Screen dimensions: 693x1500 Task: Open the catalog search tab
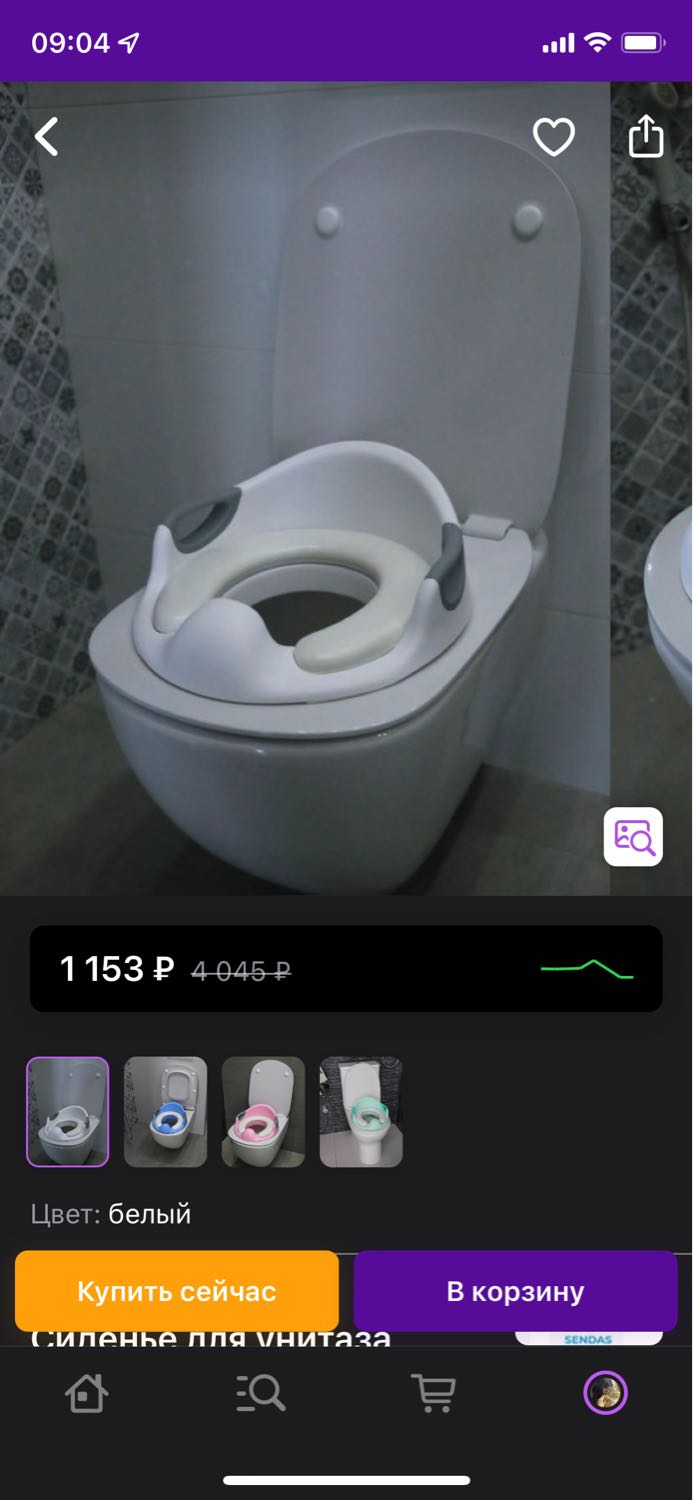261,1393
